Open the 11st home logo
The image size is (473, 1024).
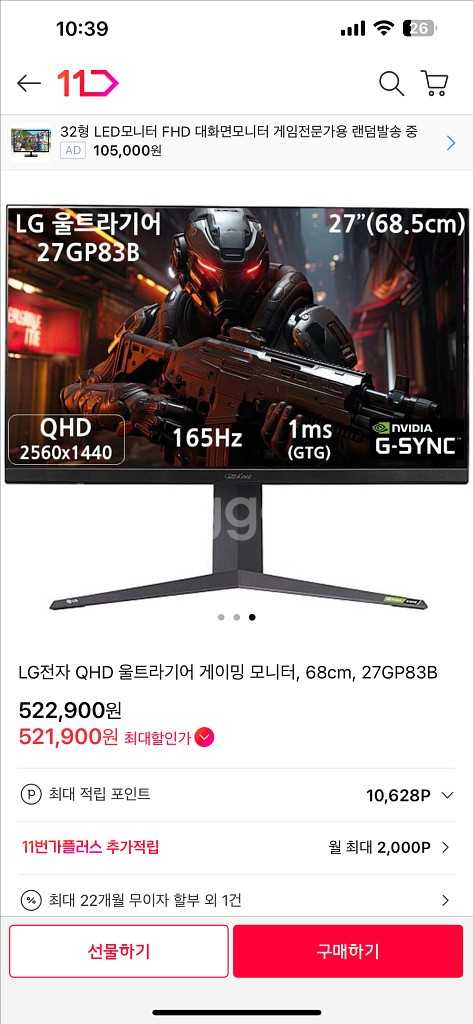click(x=88, y=83)
